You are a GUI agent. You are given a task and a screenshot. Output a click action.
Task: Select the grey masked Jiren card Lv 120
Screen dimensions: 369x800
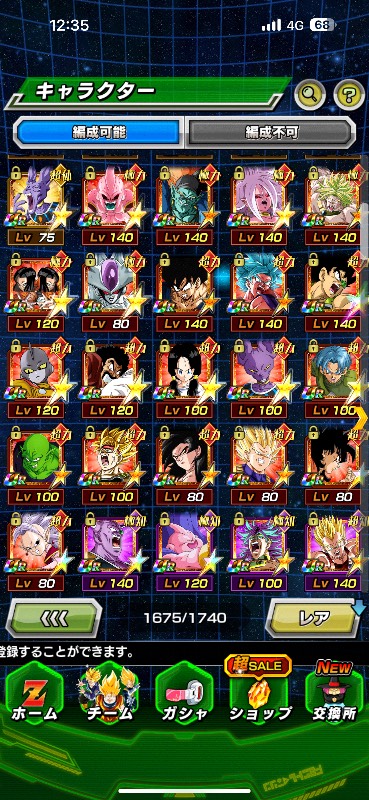pos(36,378)
